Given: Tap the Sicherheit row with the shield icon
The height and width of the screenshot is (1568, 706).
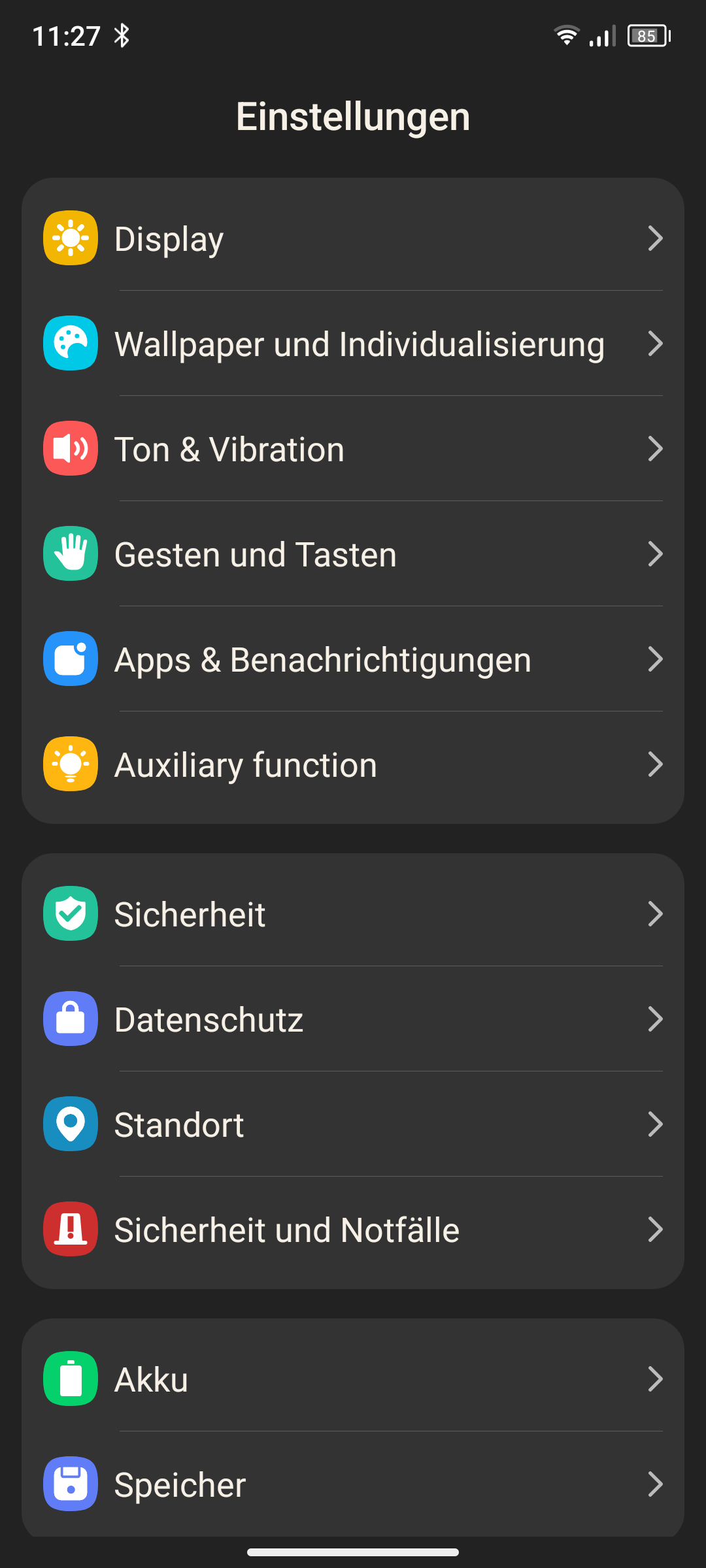Looking at the screenshot, I should [353, 913].
